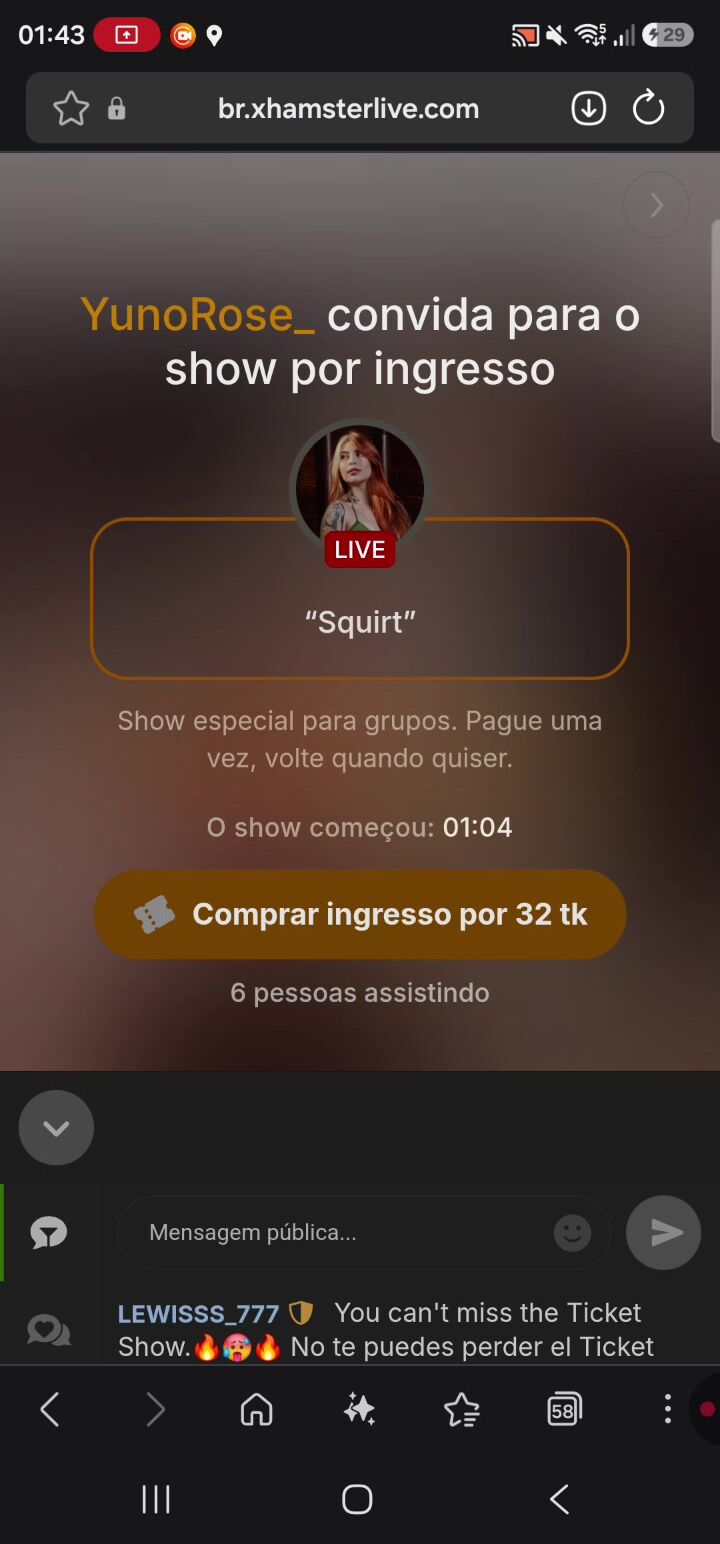Open the browser home page
Image resolution: width=720 pixels, height=1544 pixels.
(x=257, y=1410)
